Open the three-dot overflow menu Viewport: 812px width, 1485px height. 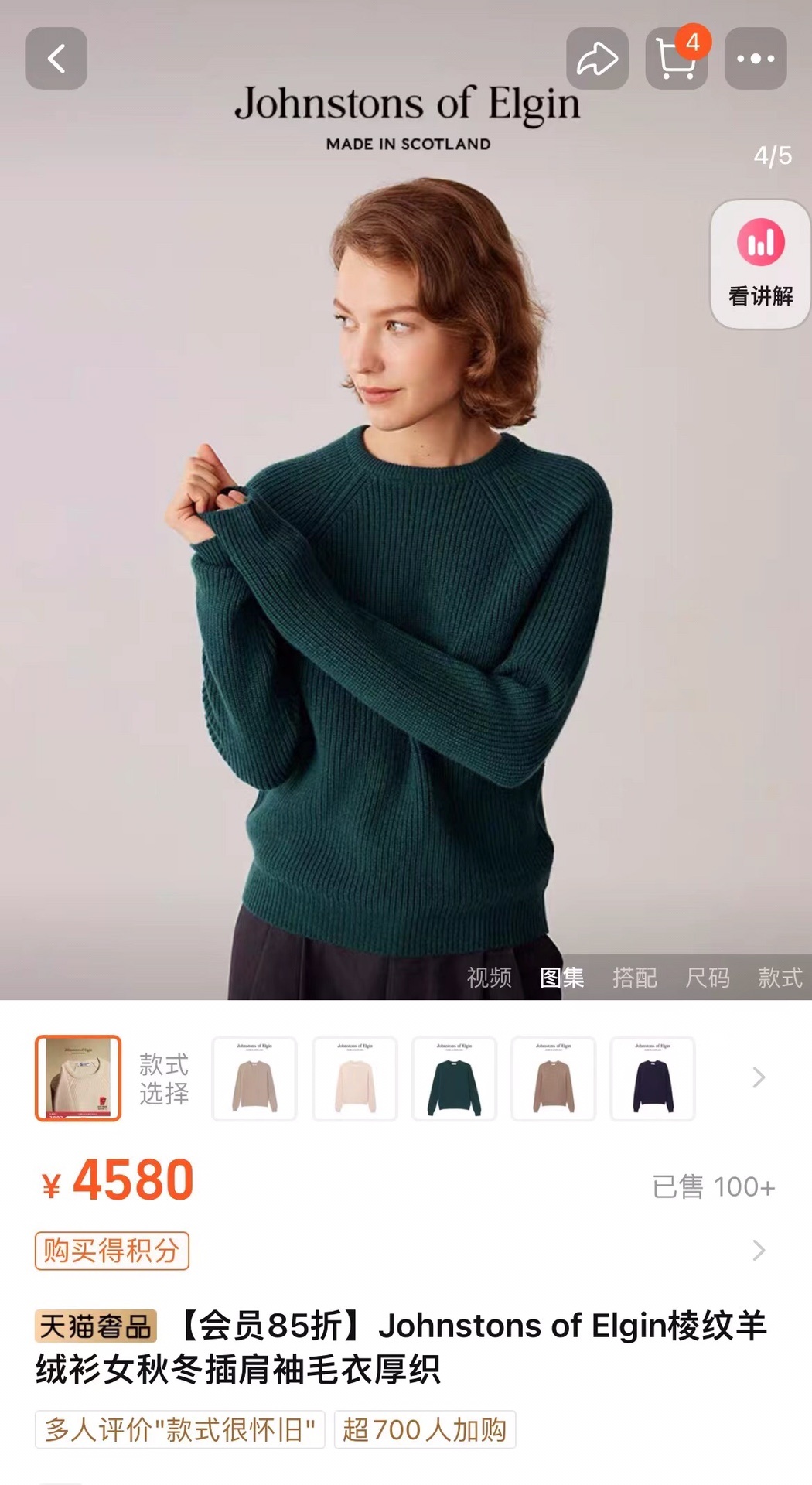pos(755,59)
